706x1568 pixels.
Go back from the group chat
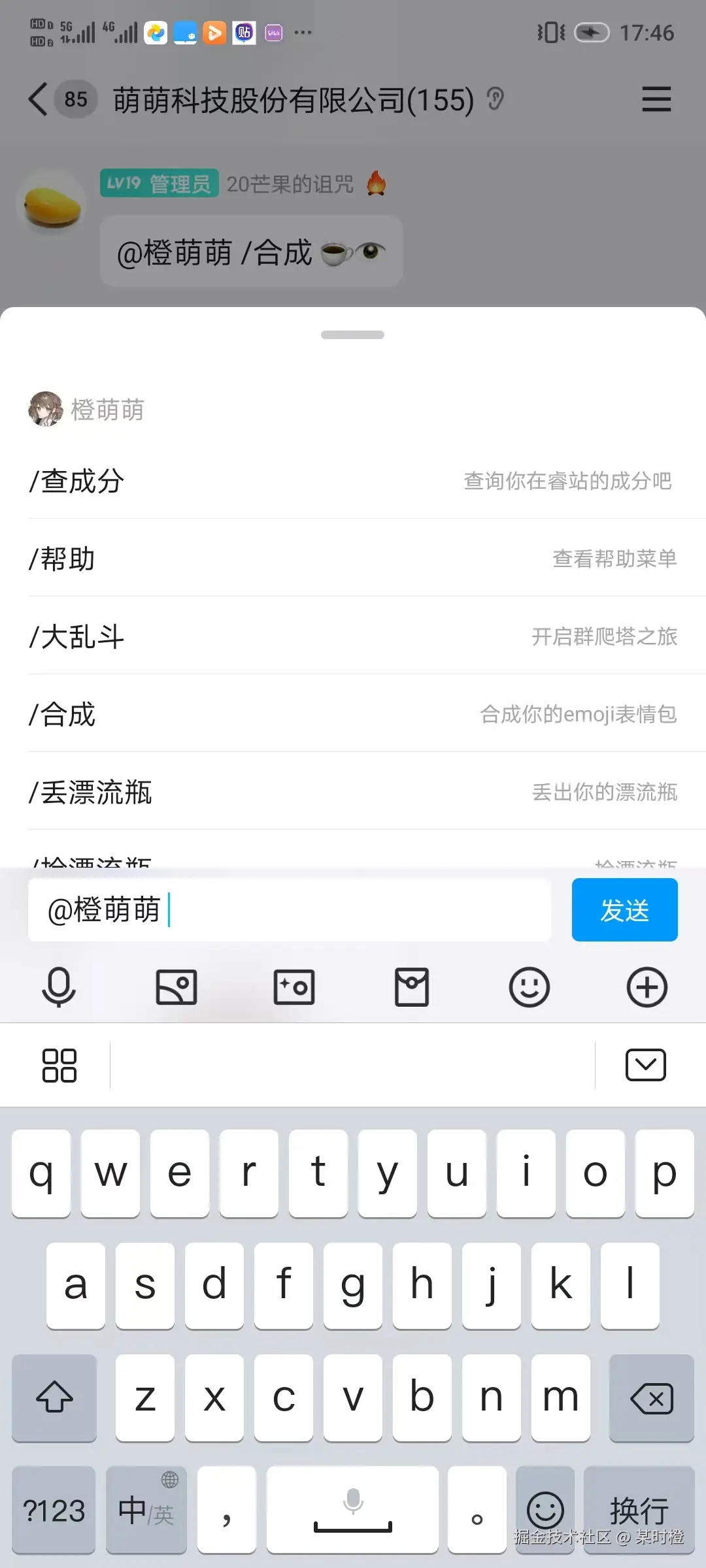click(x=38, y=99)
